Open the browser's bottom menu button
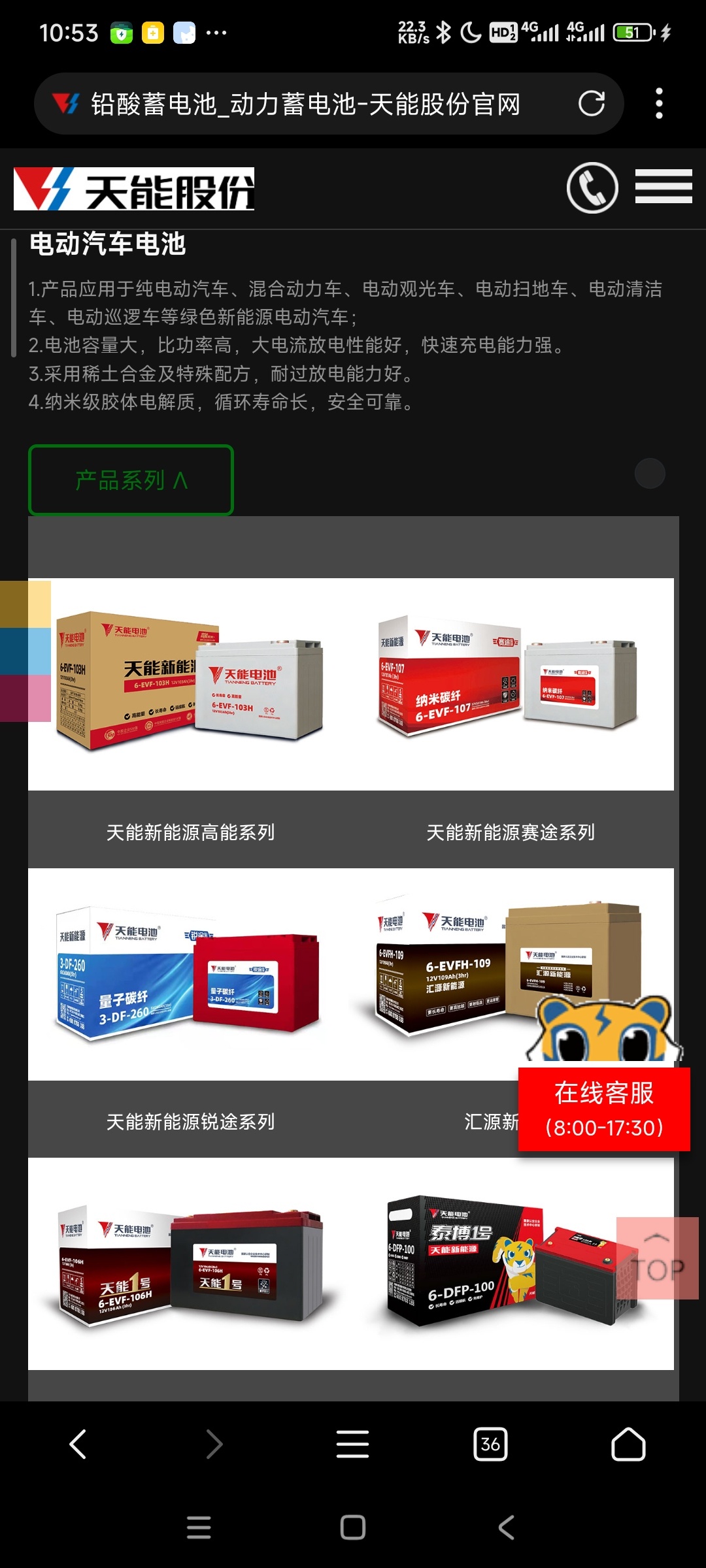The image size is (706, 1568). 352,1445
